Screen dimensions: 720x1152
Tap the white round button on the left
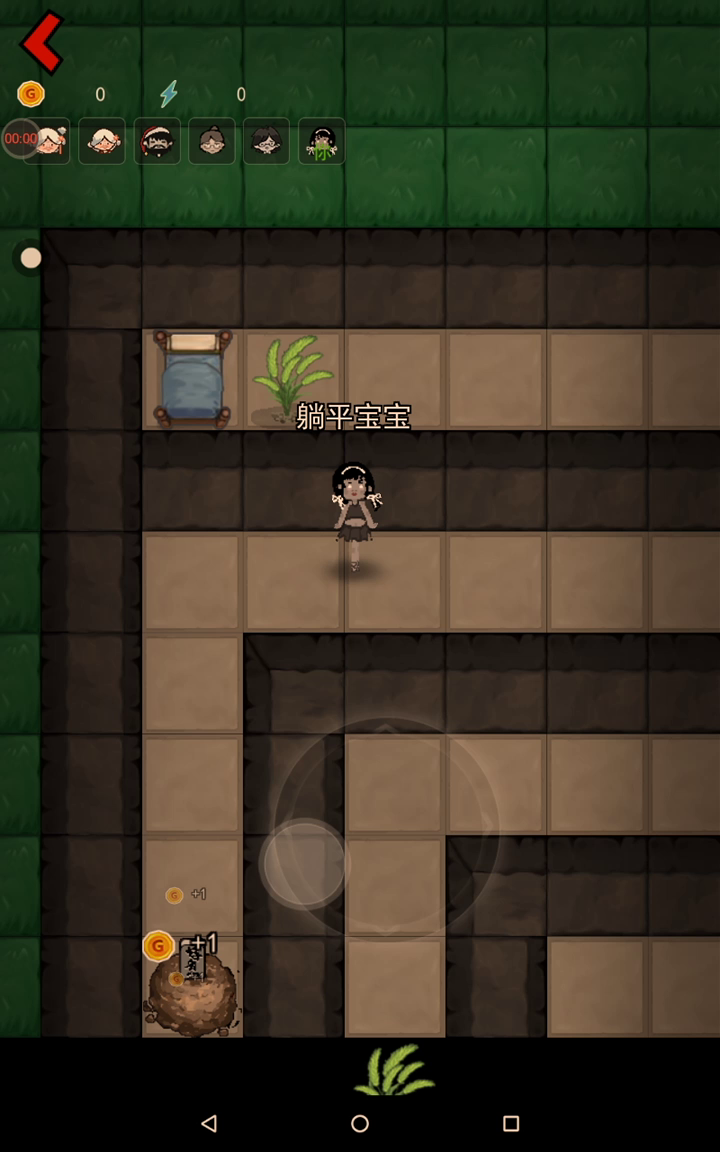[31, 258]
